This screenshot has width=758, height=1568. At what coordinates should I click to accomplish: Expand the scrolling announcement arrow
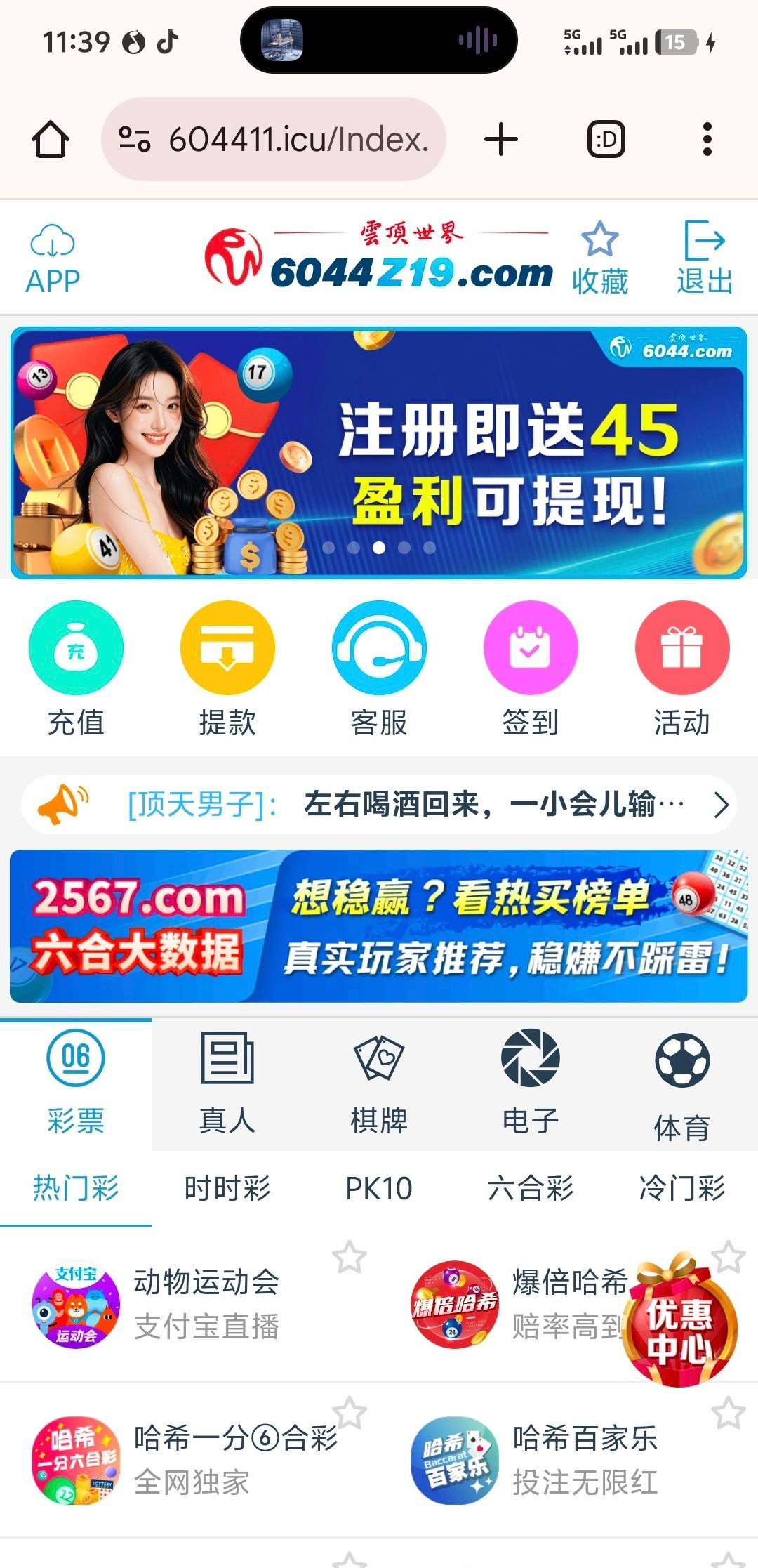point(721,805)
